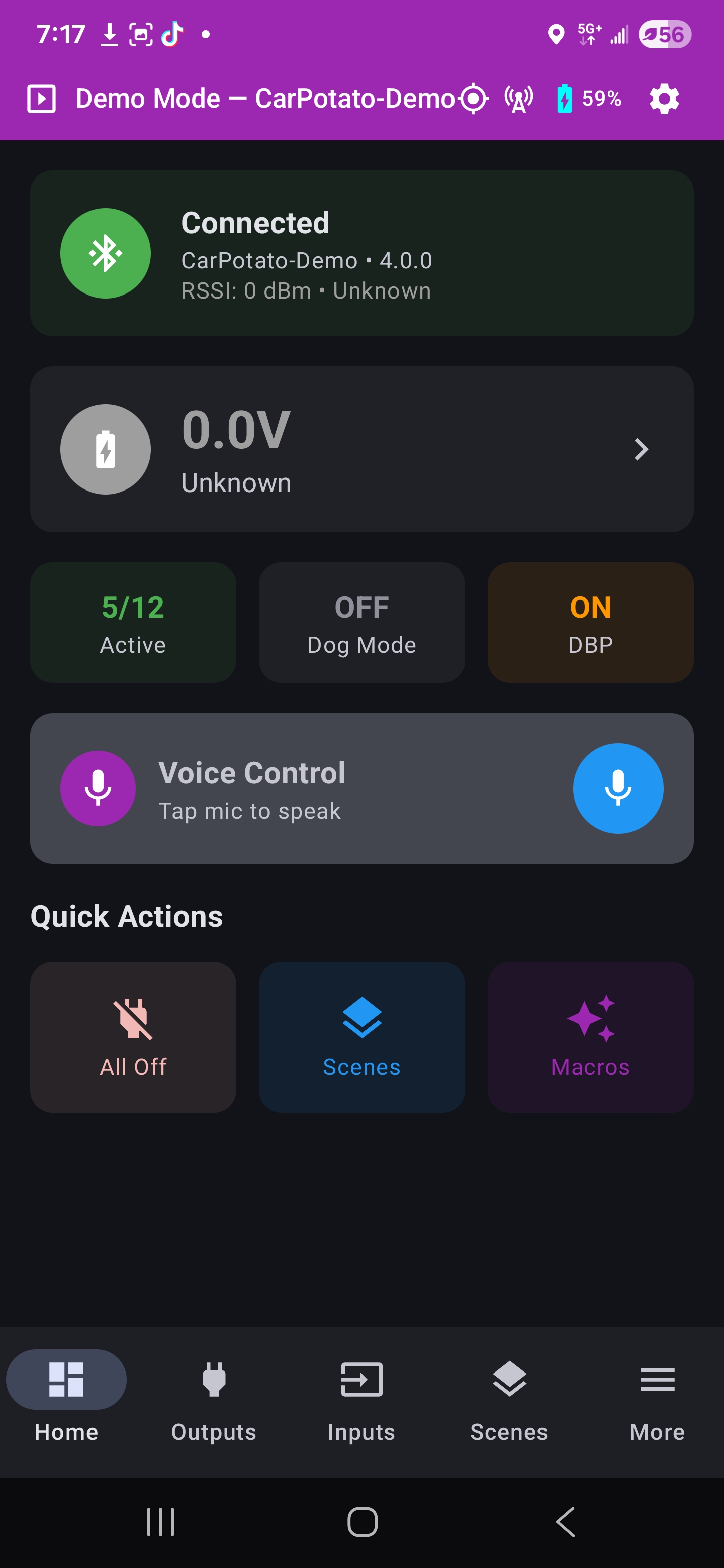Image resolution: width=724 pixels, height=1568 pixels.
Task: Open Macros from Quick Actions
Action: 590,1035
